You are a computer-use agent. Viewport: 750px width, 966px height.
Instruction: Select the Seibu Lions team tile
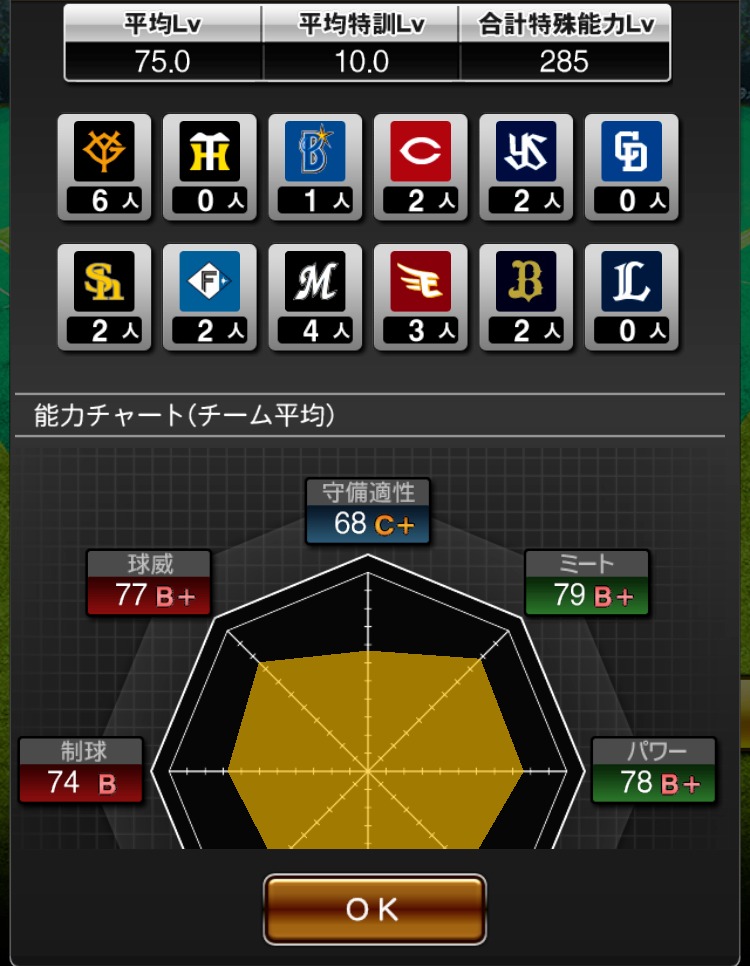(632, 297)
